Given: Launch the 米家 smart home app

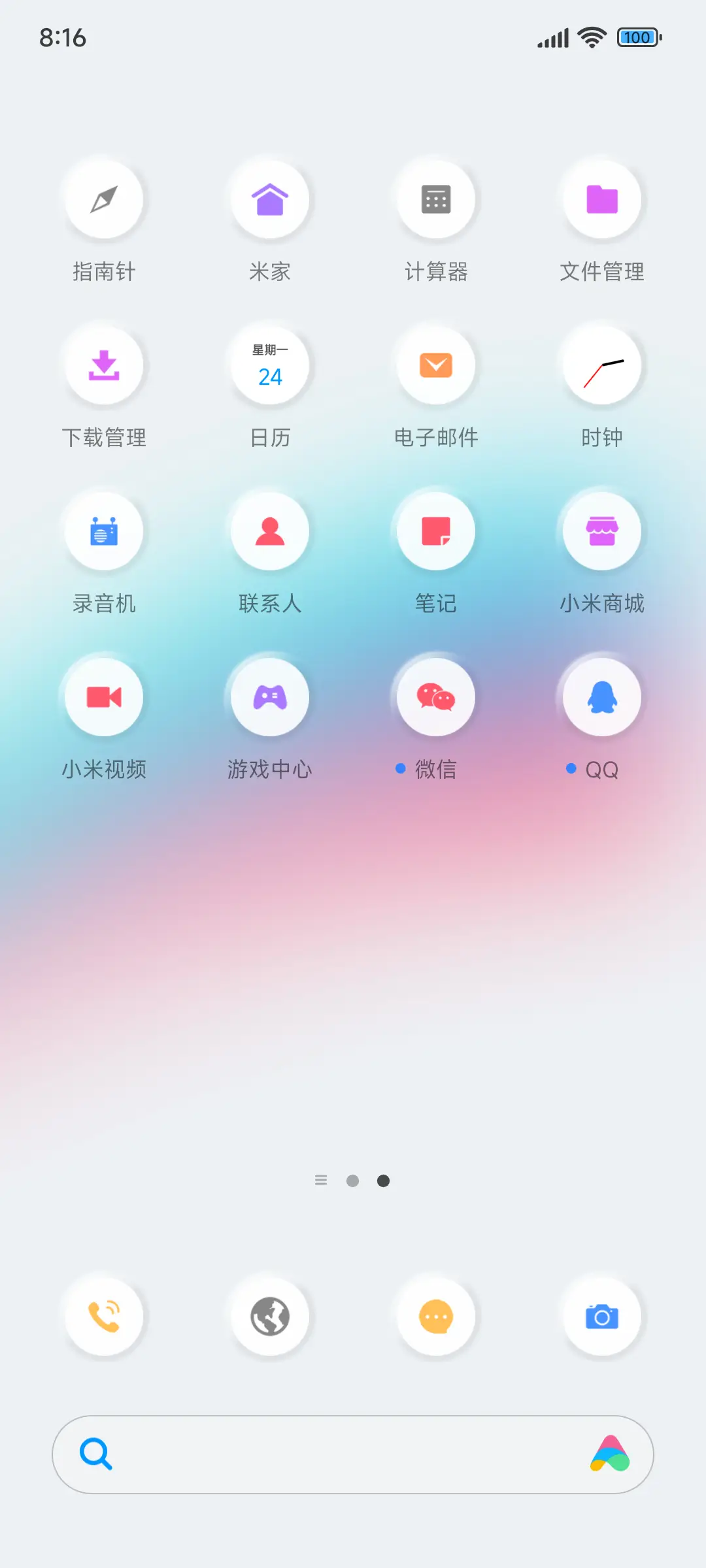Looking at the screenshot, I should click(269, 199).
